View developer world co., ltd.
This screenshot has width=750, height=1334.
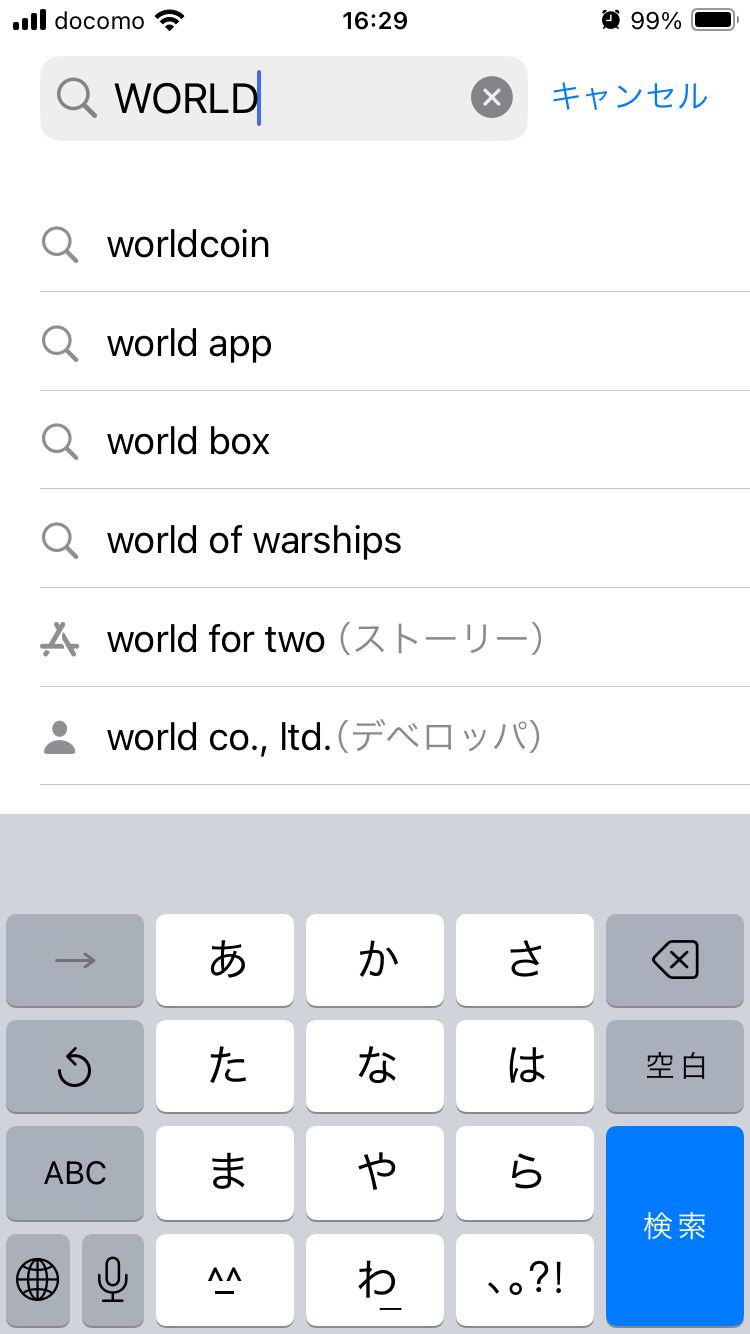[395, 737]
